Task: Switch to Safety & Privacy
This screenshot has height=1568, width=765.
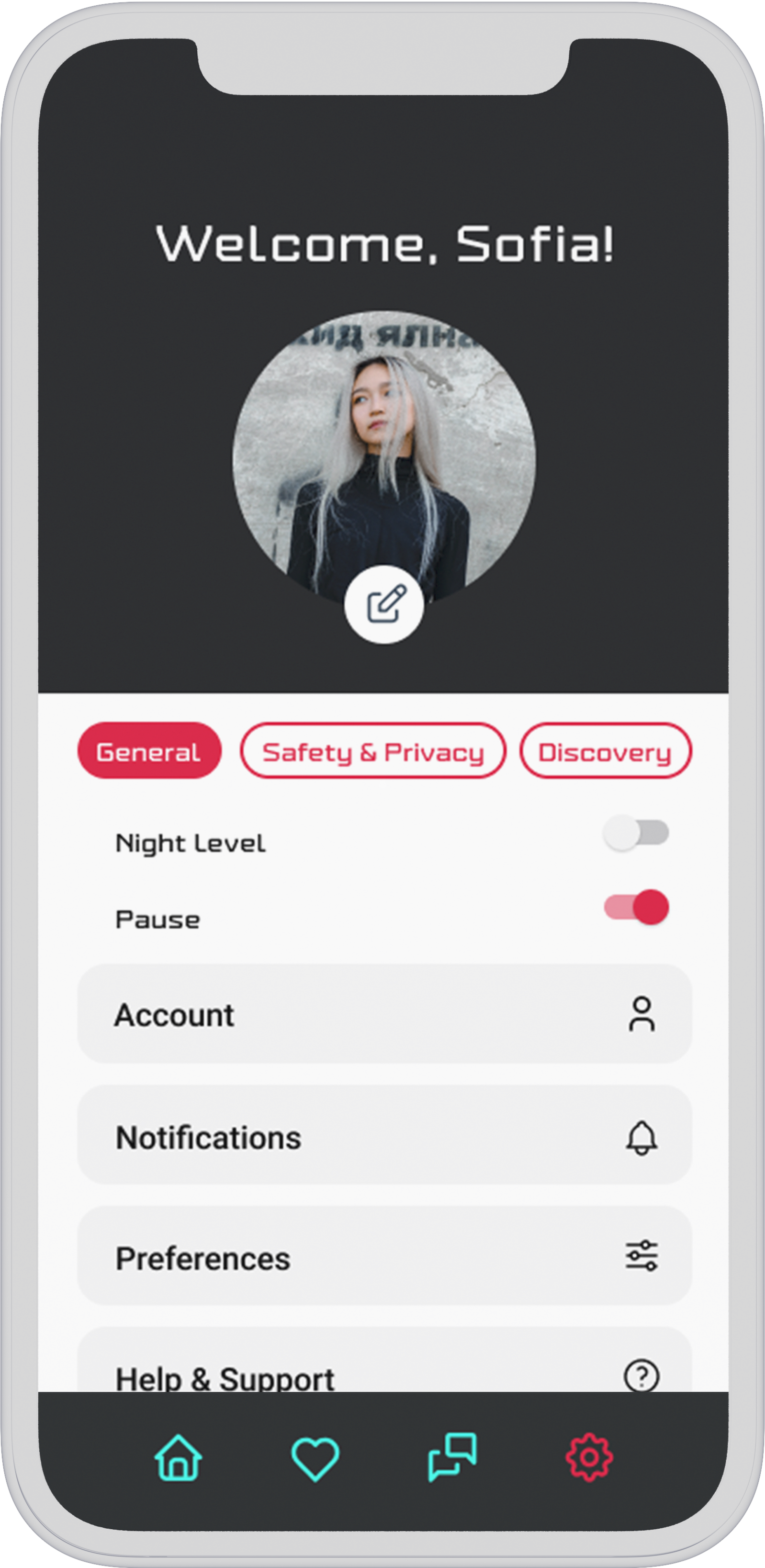Action: point(373,751)
